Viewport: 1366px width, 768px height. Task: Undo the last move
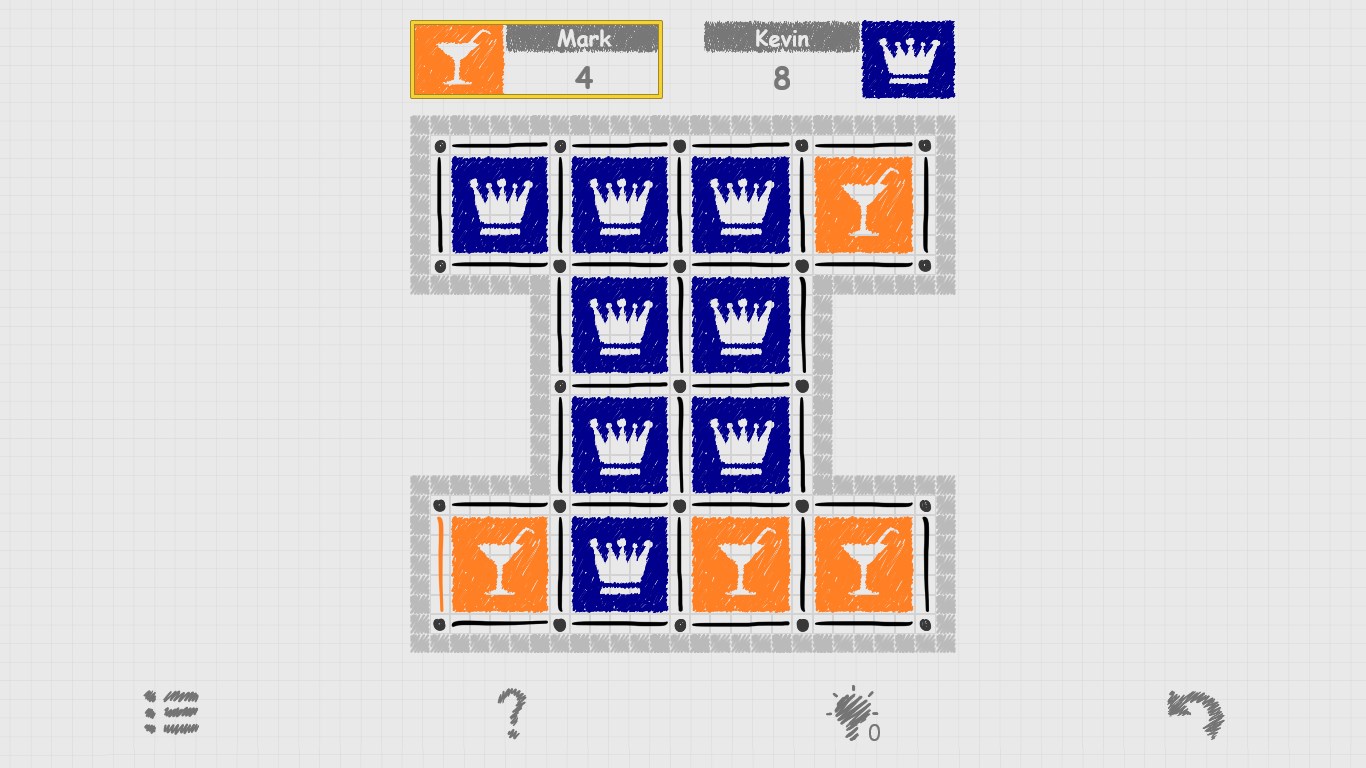click(1196, 713)
